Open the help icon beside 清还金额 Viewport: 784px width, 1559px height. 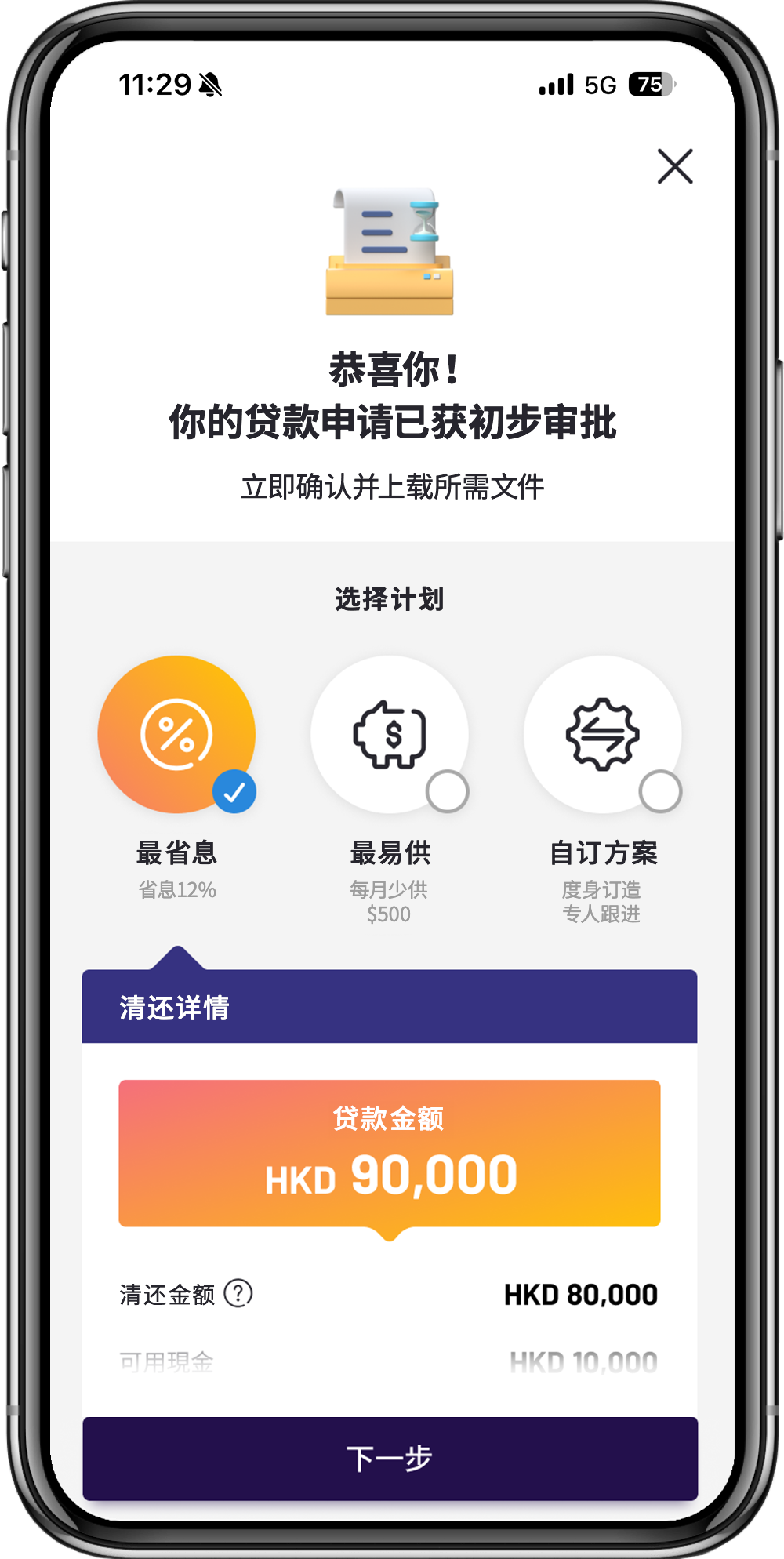238,1293
